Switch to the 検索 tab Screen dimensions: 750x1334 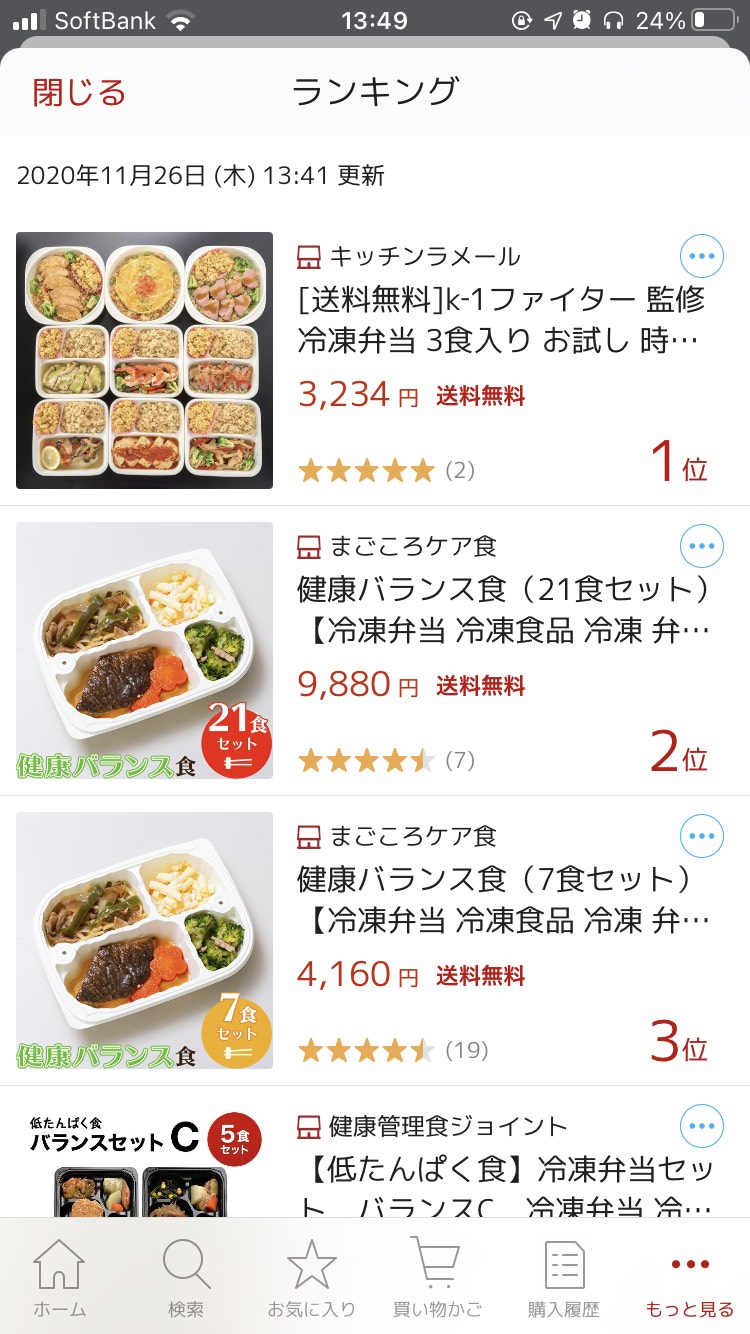[x=186, y=1276]
